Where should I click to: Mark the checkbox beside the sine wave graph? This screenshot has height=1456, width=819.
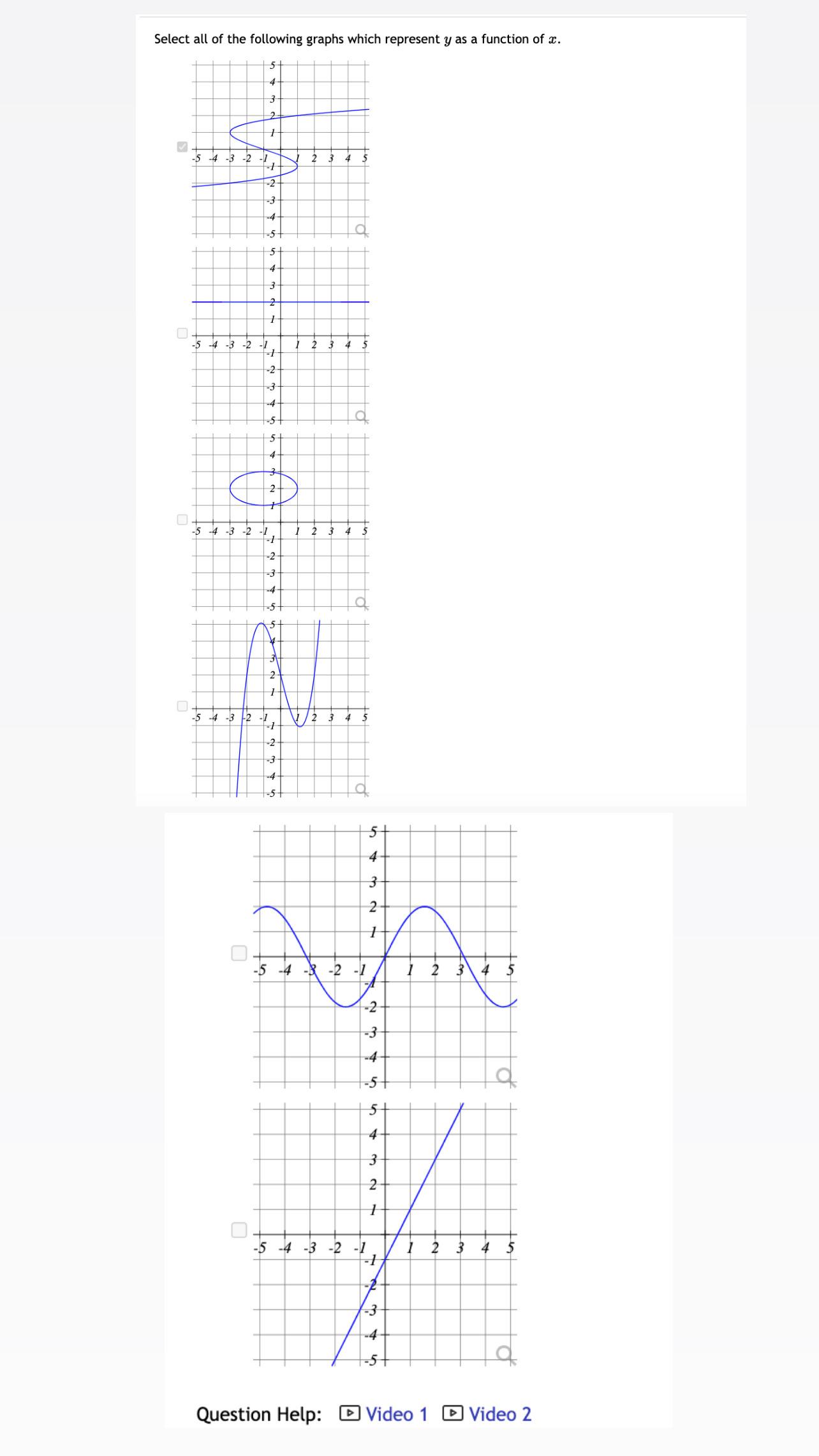[x=239, y=953]
